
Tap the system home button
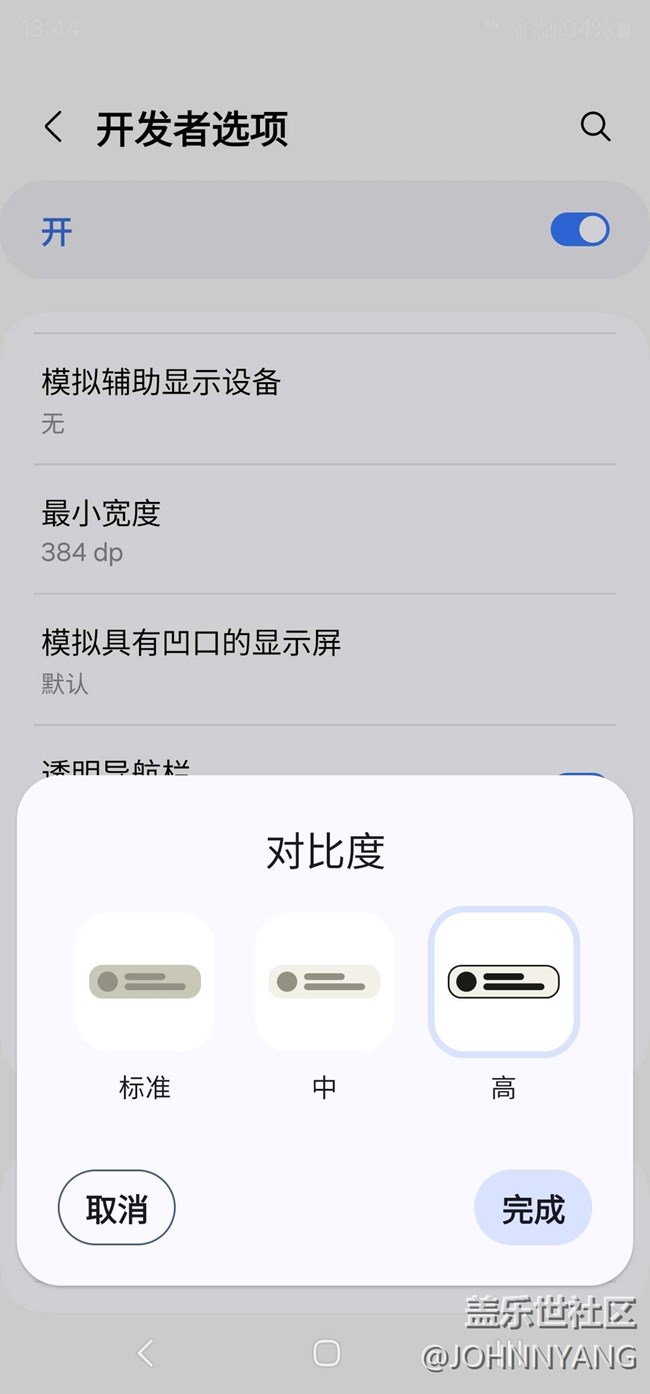326,1353
